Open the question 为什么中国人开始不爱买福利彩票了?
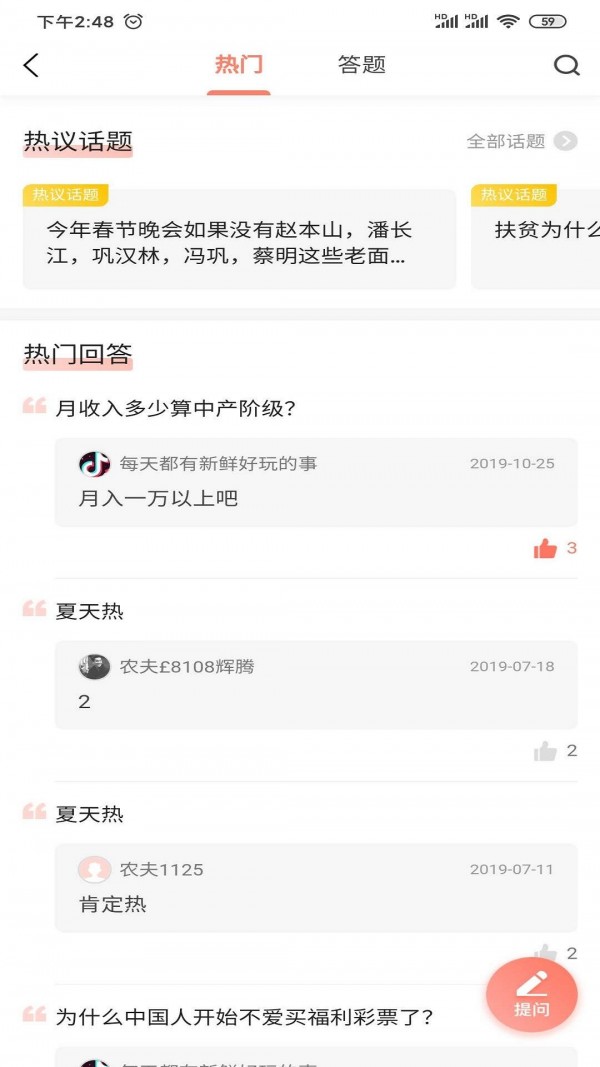The image size is (600, 1067). click(244, 1017)
